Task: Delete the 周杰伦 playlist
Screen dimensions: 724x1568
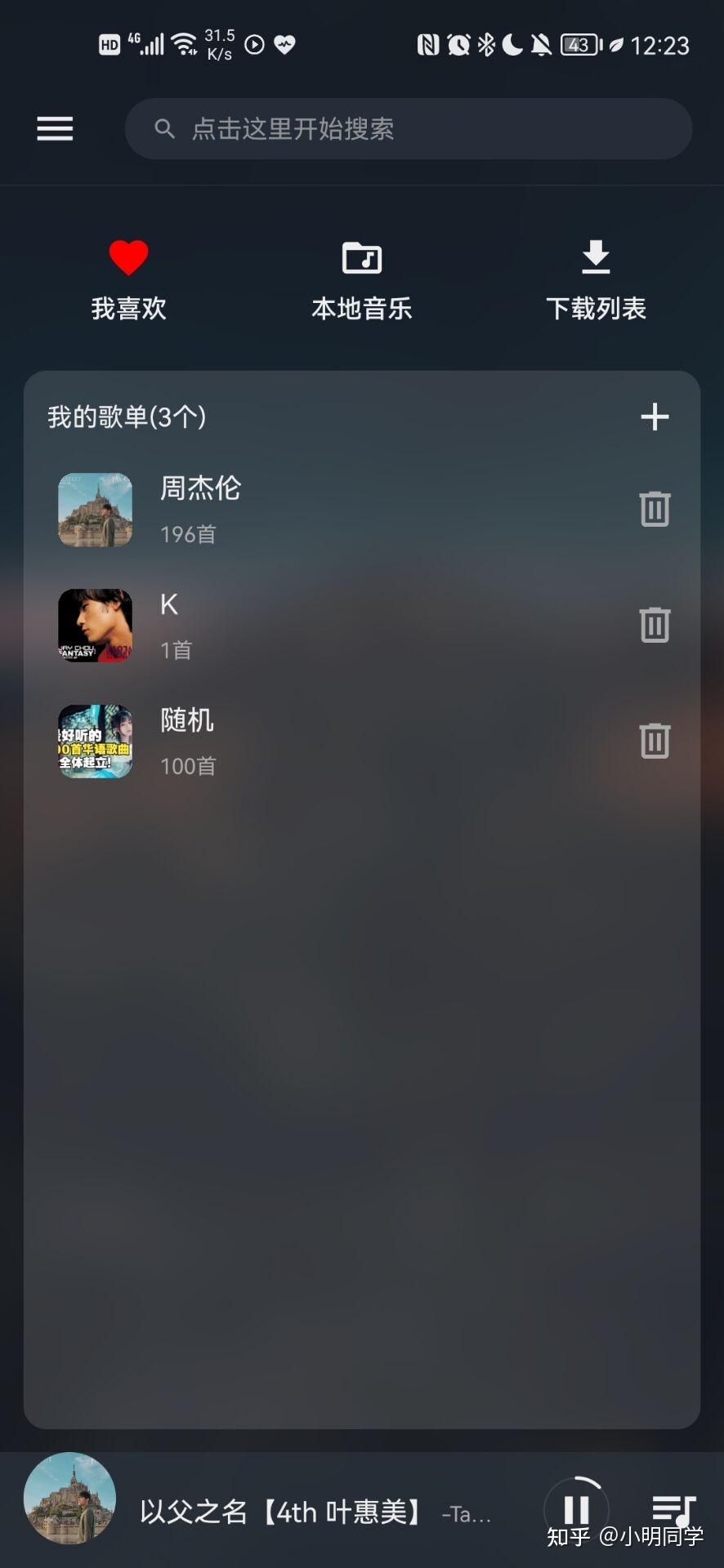Action: point(654,509)
